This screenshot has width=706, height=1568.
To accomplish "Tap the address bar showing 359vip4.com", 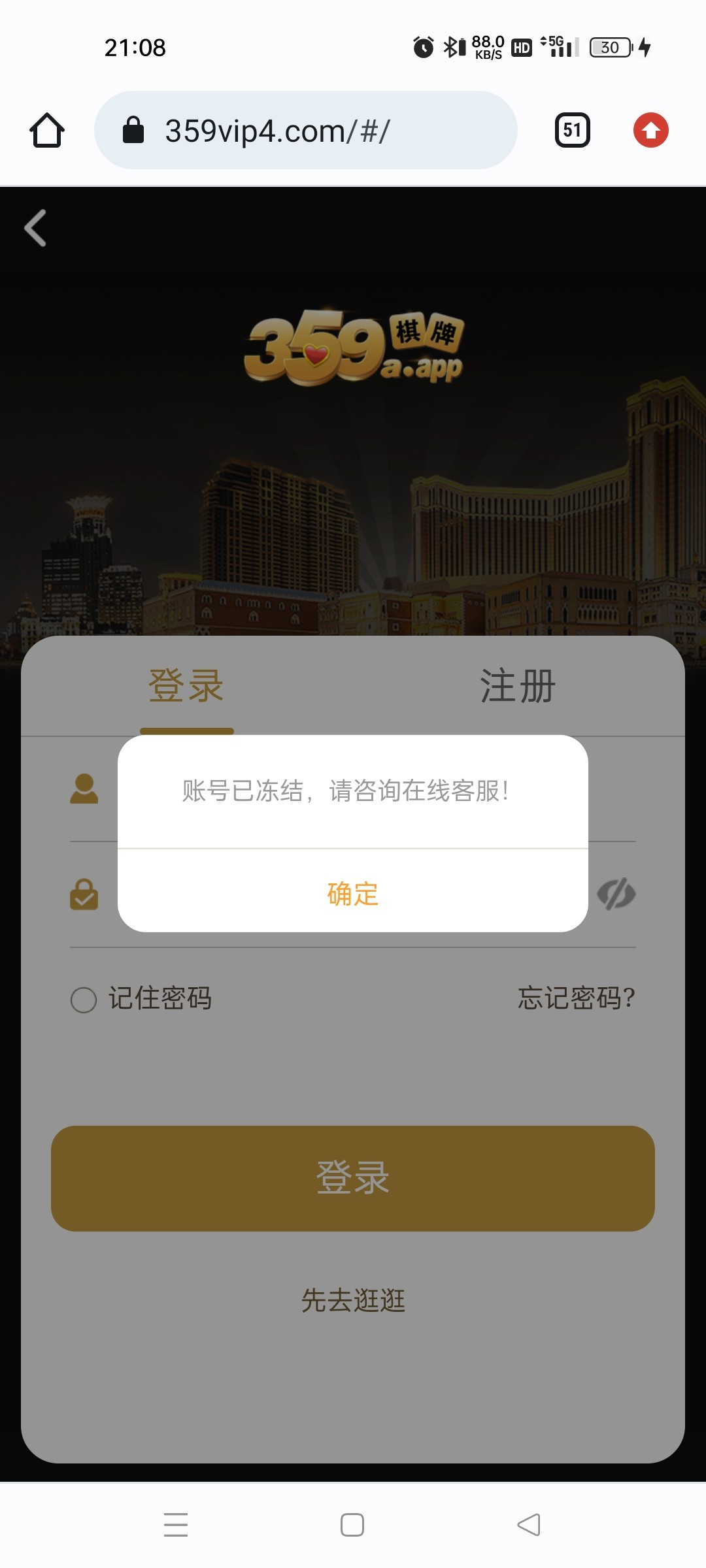I will 306,131.
